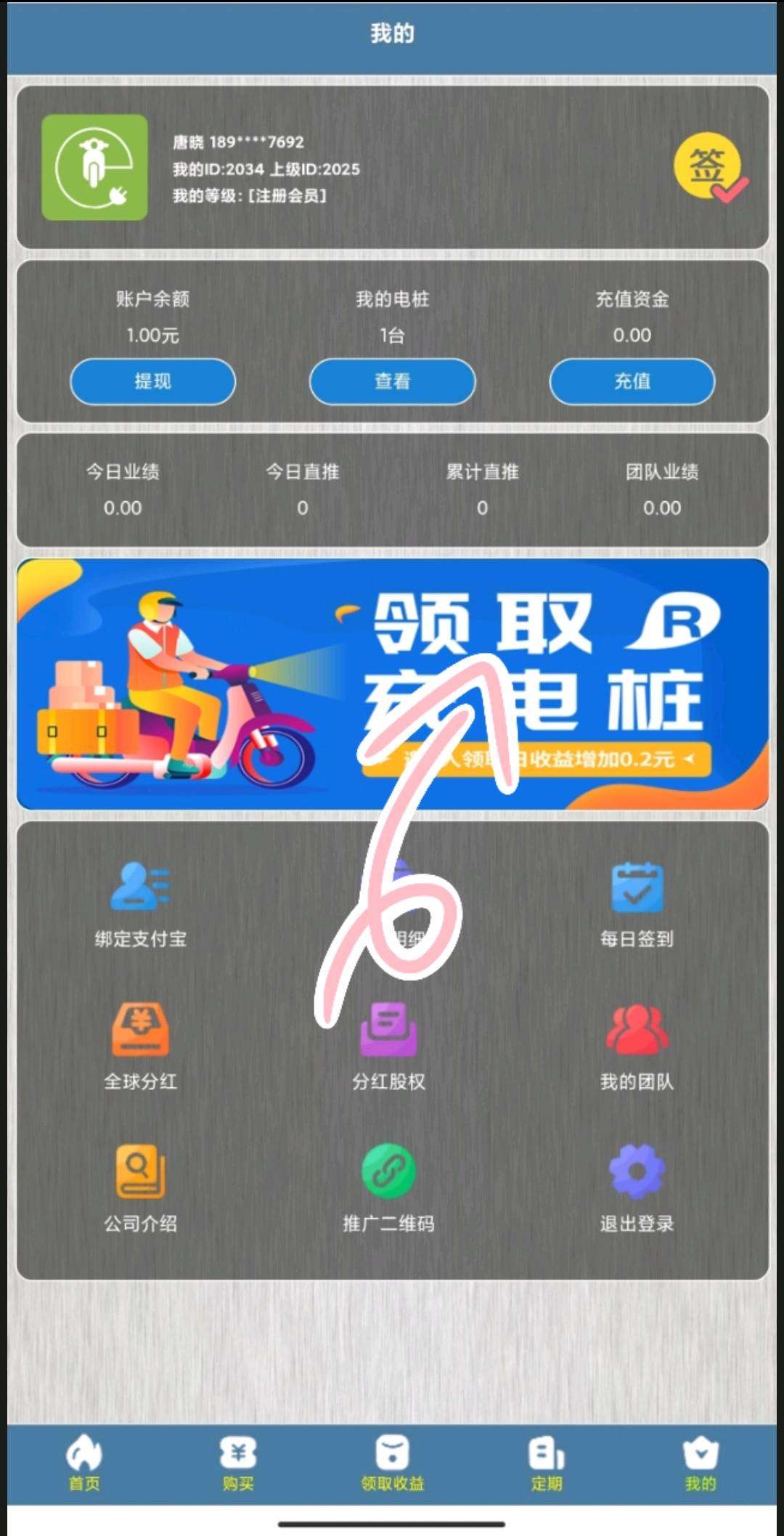The width and height of the screenshot is (784, 1536).
Task: Tap the 提现 withdraw button
Action: click(152, 381)
